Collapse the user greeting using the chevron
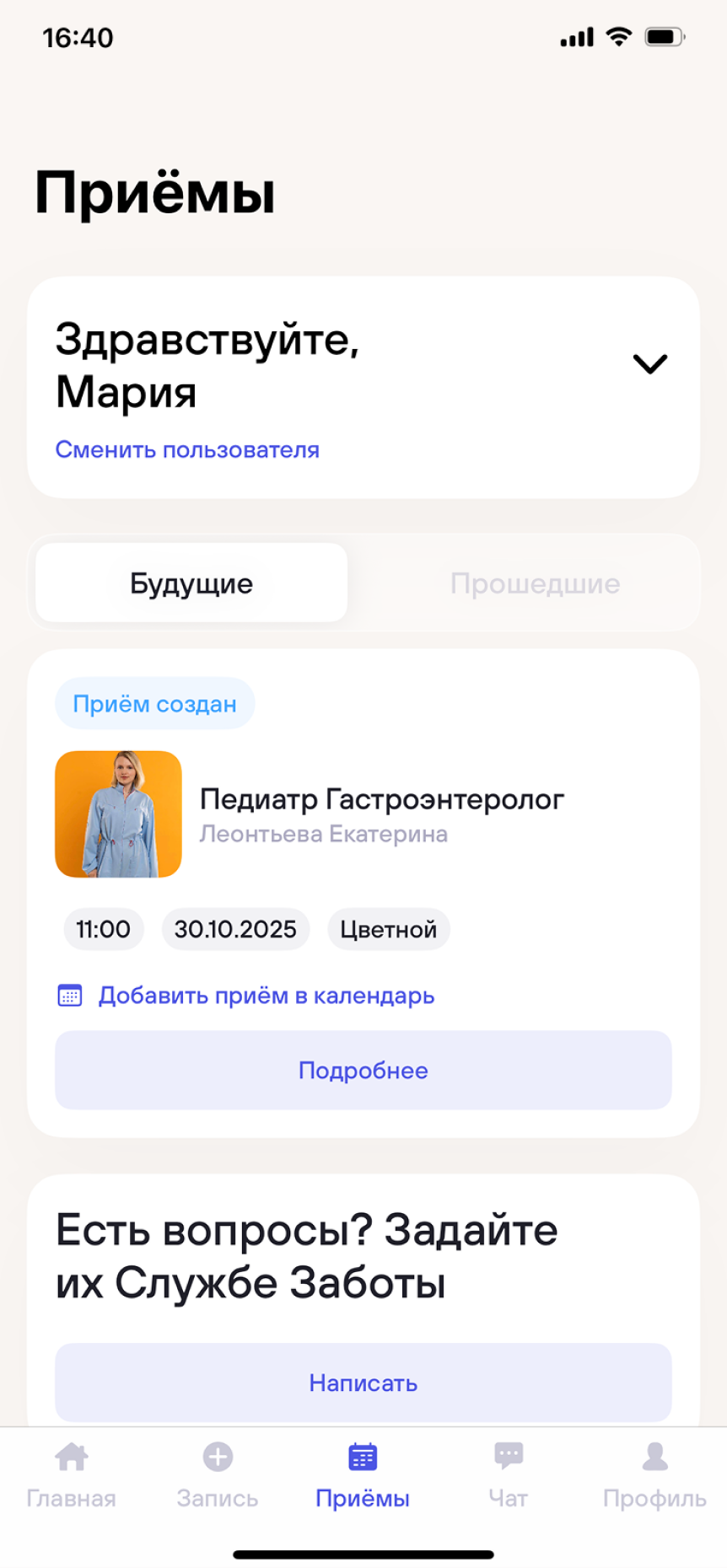Screen dimensions: 727x1568 tap(649, 364)
